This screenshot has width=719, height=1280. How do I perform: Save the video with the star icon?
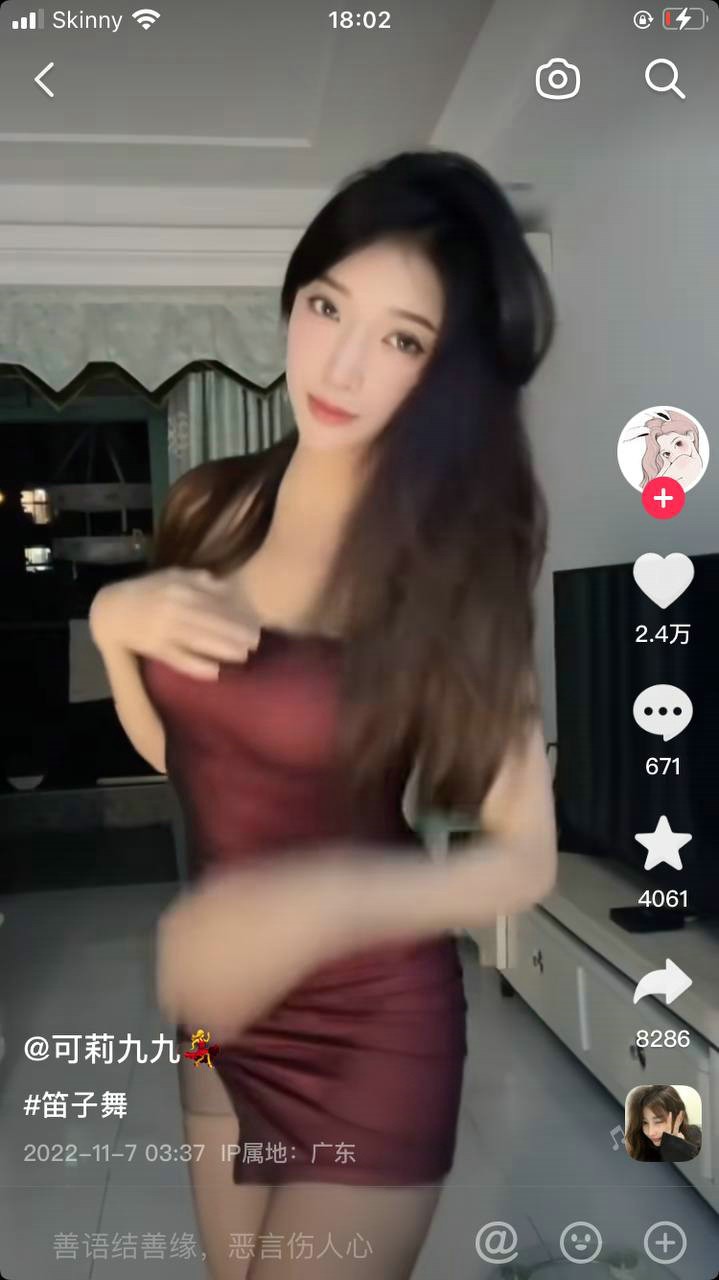(x=663, y=845)
